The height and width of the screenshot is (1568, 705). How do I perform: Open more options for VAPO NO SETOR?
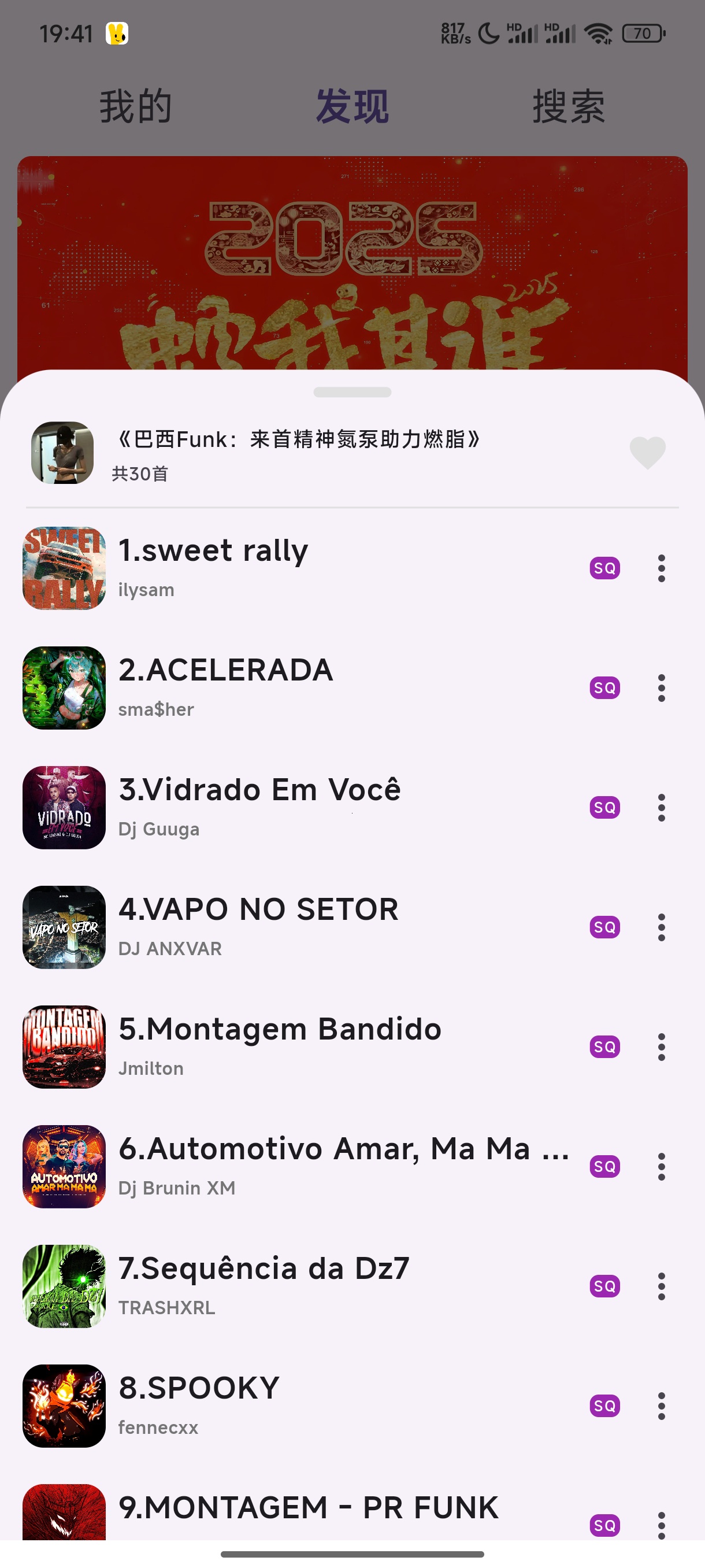coord(661,927)
